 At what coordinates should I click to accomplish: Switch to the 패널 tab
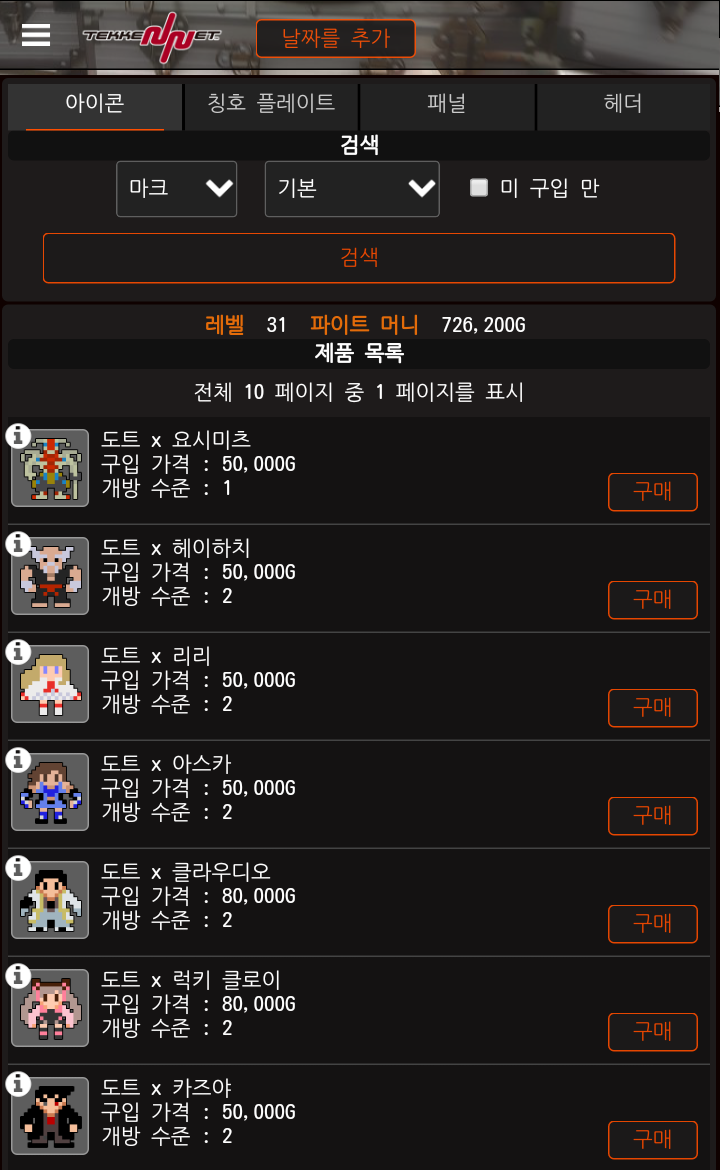point(447,103)
